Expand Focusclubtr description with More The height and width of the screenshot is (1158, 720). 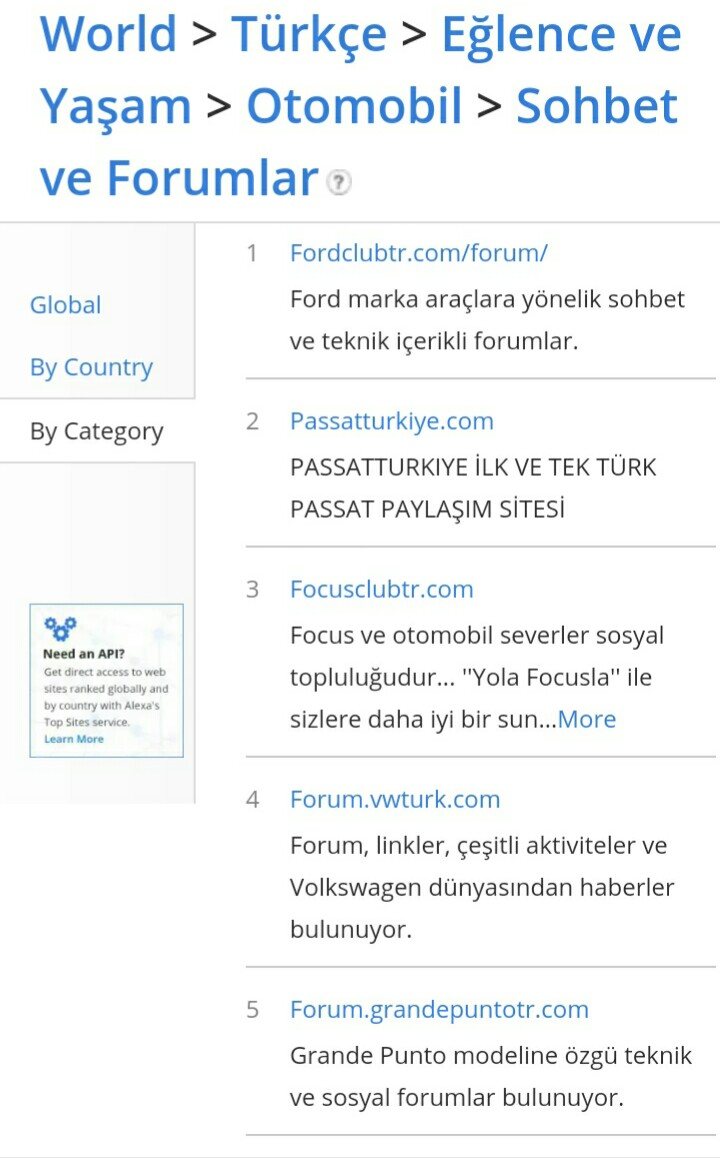(586, 719)
